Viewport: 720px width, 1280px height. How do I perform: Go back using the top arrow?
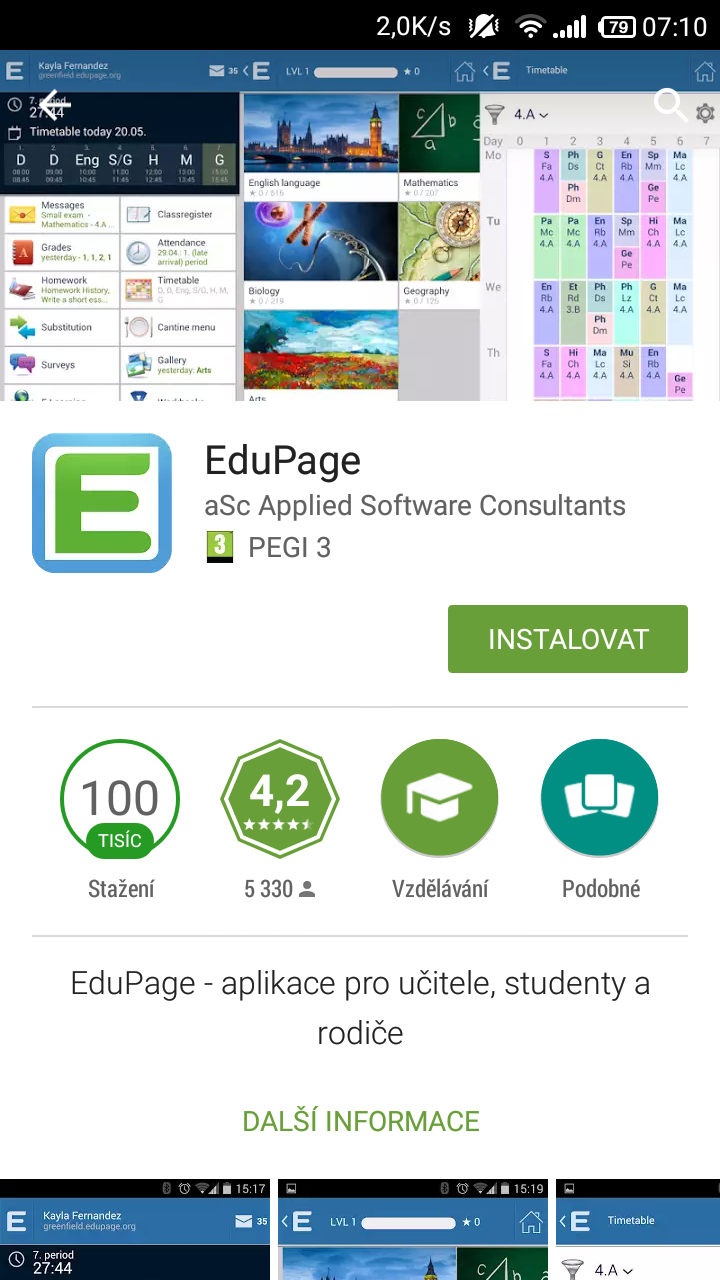54,104
